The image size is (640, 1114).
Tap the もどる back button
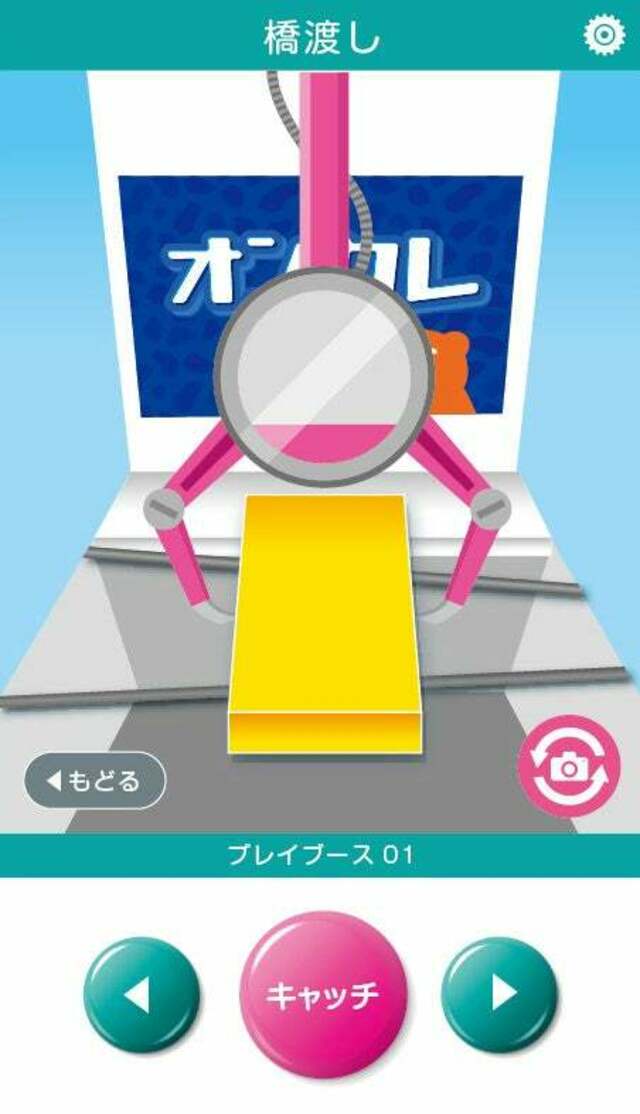[x=95, y=781]
